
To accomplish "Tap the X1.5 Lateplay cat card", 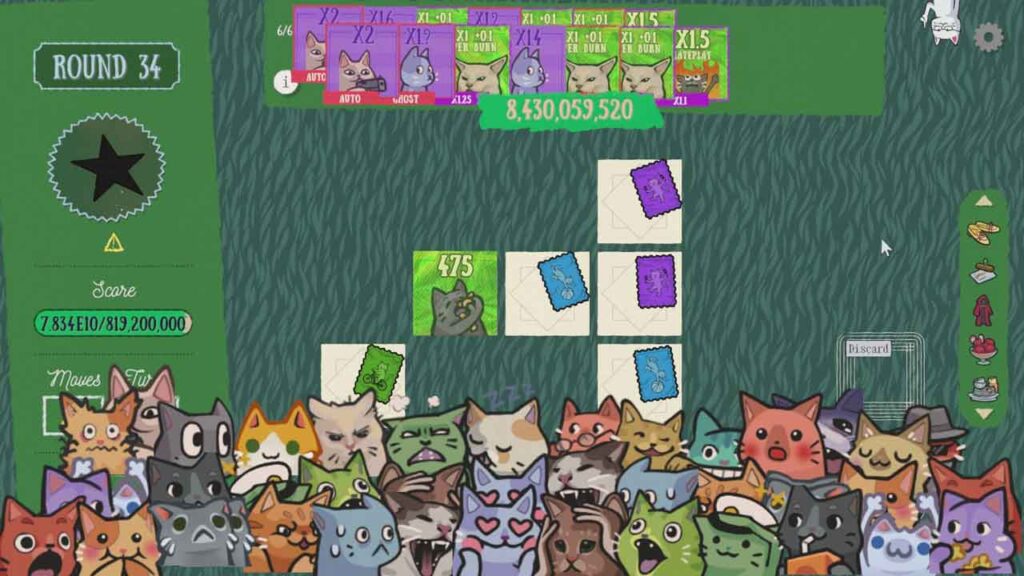I will (x=701, y=64).
